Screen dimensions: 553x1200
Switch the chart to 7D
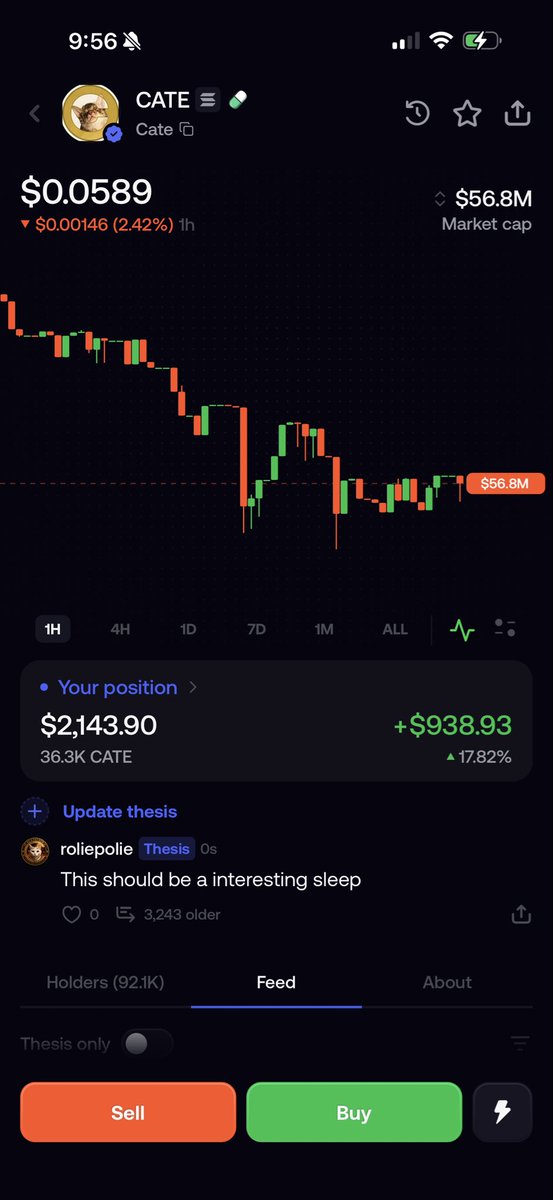(256, 629)
